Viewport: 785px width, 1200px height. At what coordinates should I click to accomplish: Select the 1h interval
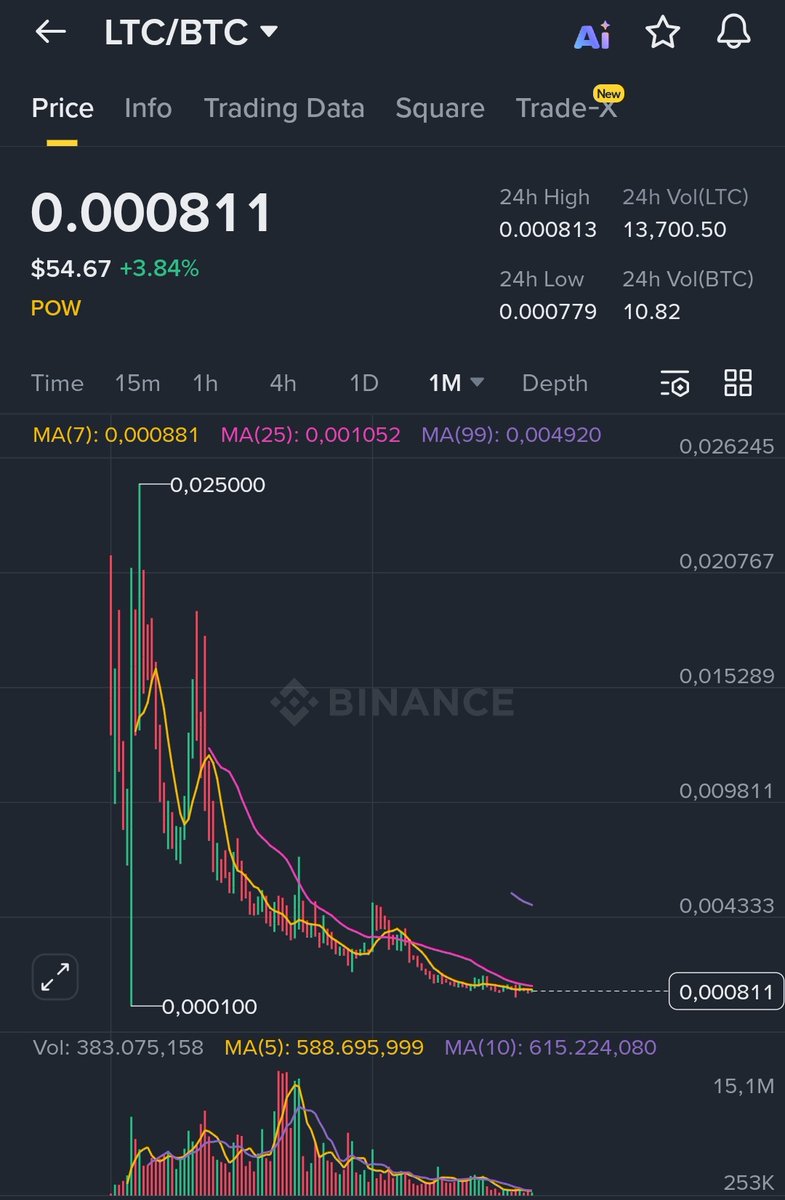205,383
